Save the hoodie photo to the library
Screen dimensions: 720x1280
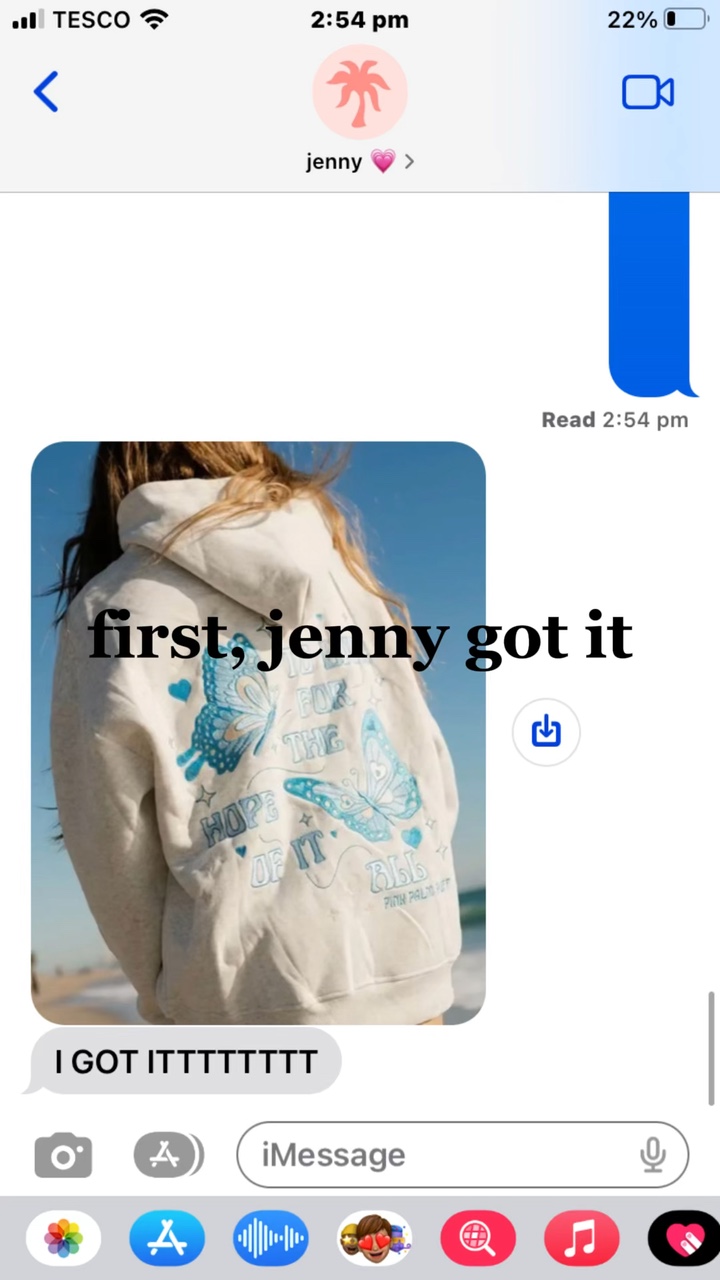(546, 732)
